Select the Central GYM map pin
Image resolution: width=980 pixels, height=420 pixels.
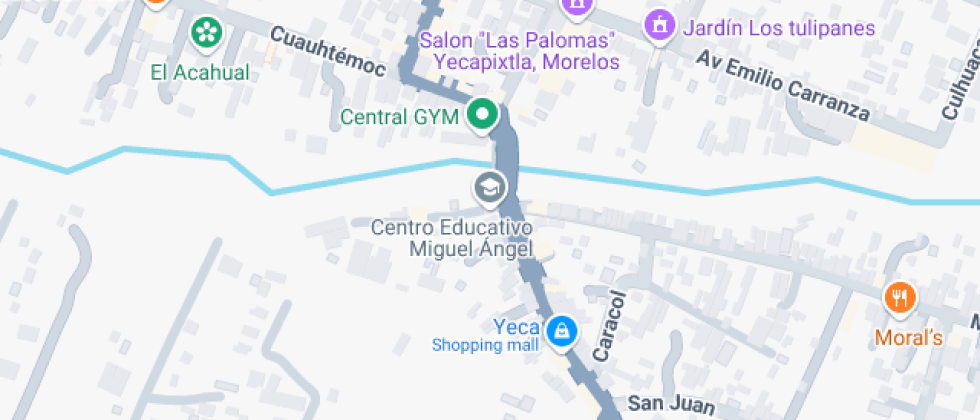[x=483, y=116]
